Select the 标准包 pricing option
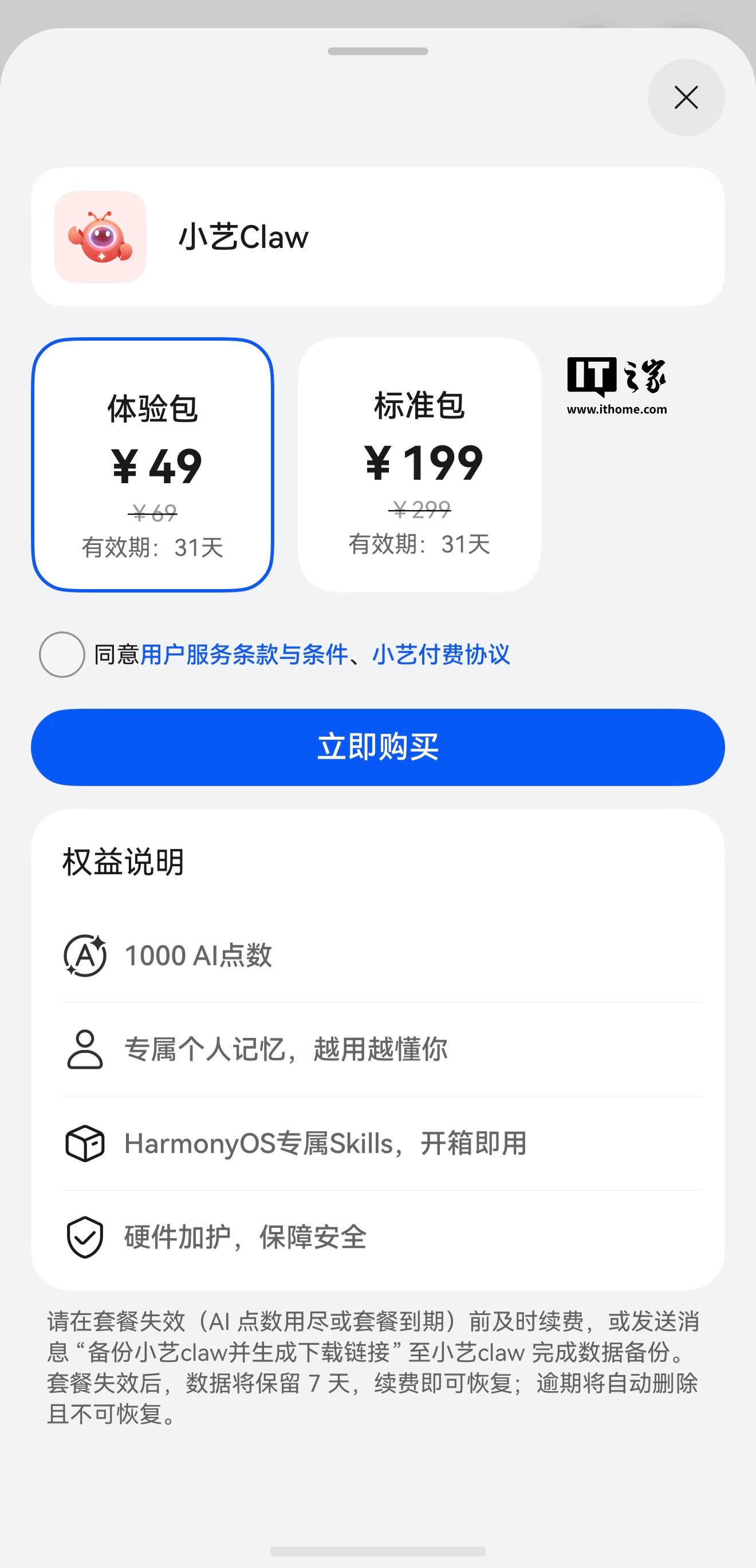Image resolution: width=756 pixels, height=1568 pixels. (x=420, y=464)
